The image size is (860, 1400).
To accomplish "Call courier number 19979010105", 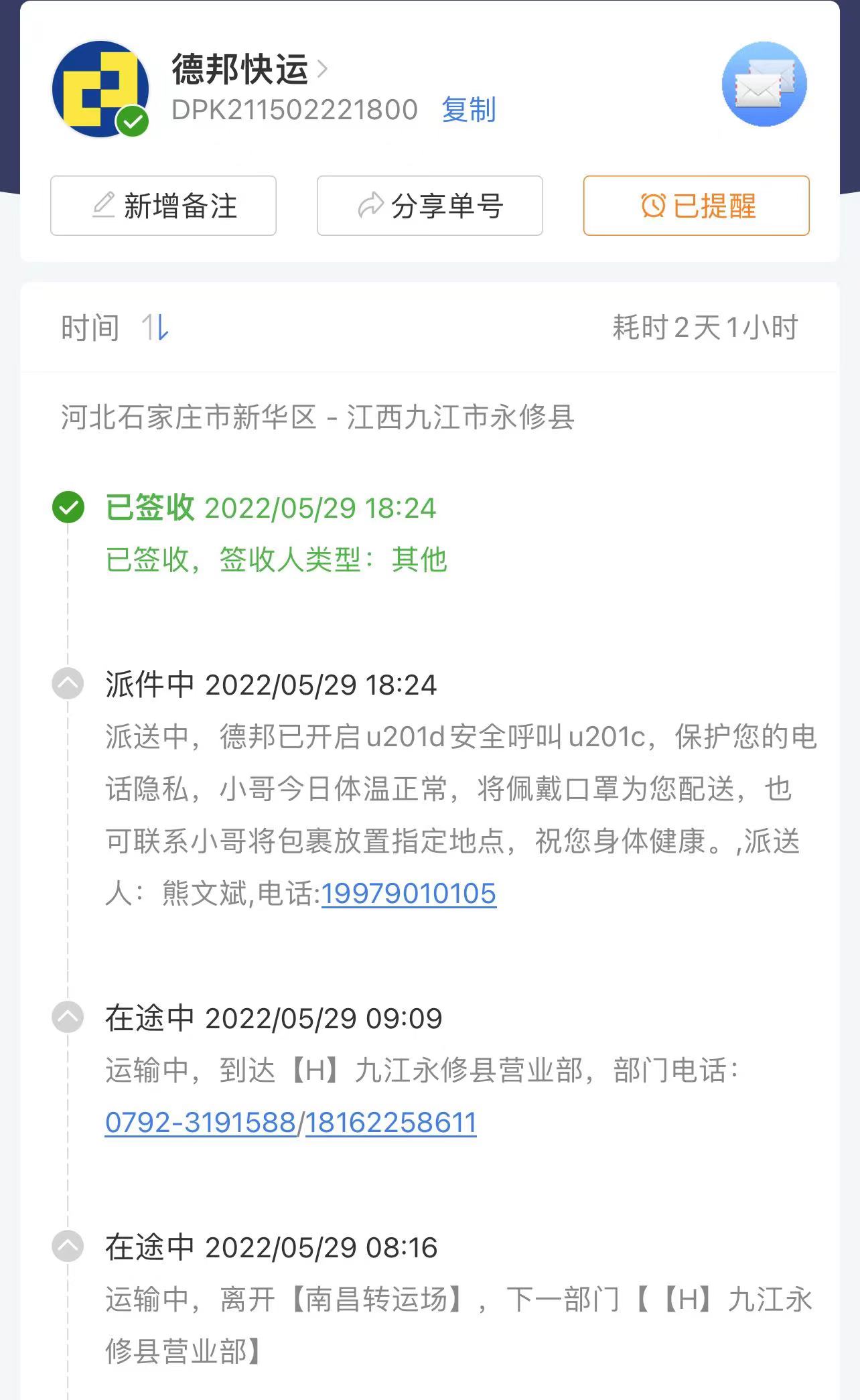I will (x=409, y=894).
